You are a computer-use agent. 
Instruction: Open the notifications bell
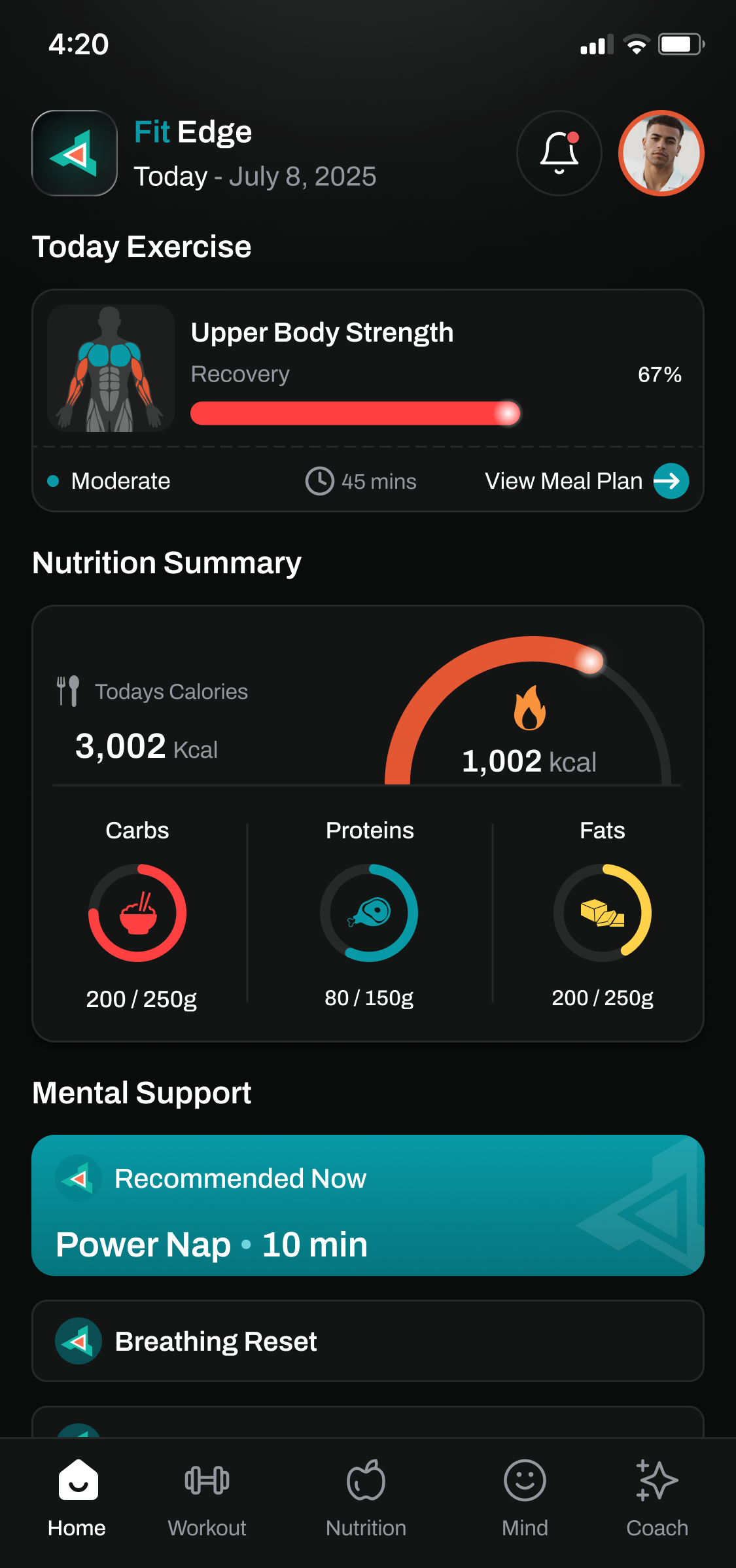(x=559, y=152)
